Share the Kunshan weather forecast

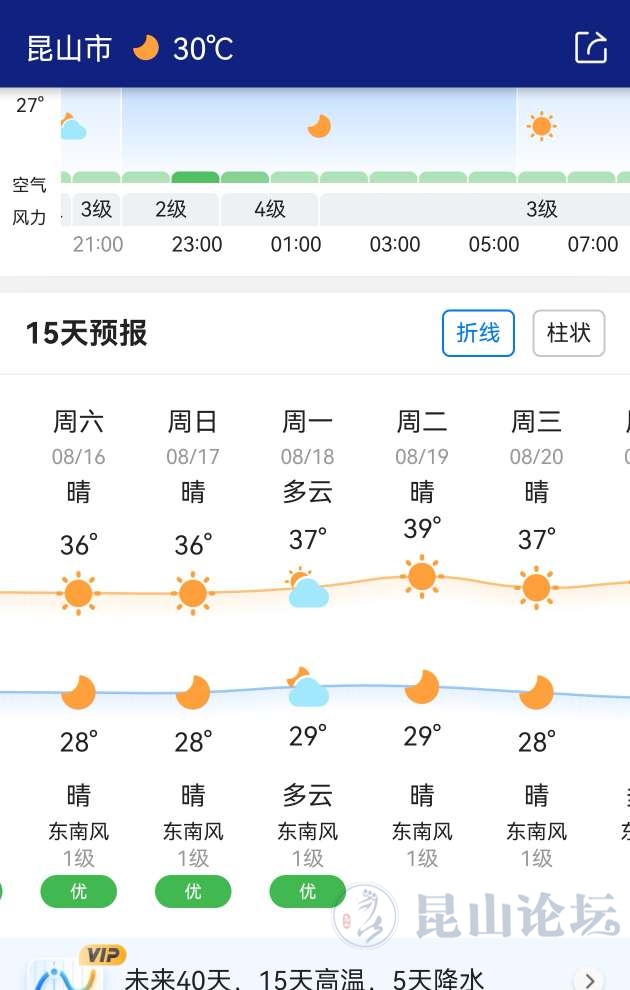click(590, 47)
